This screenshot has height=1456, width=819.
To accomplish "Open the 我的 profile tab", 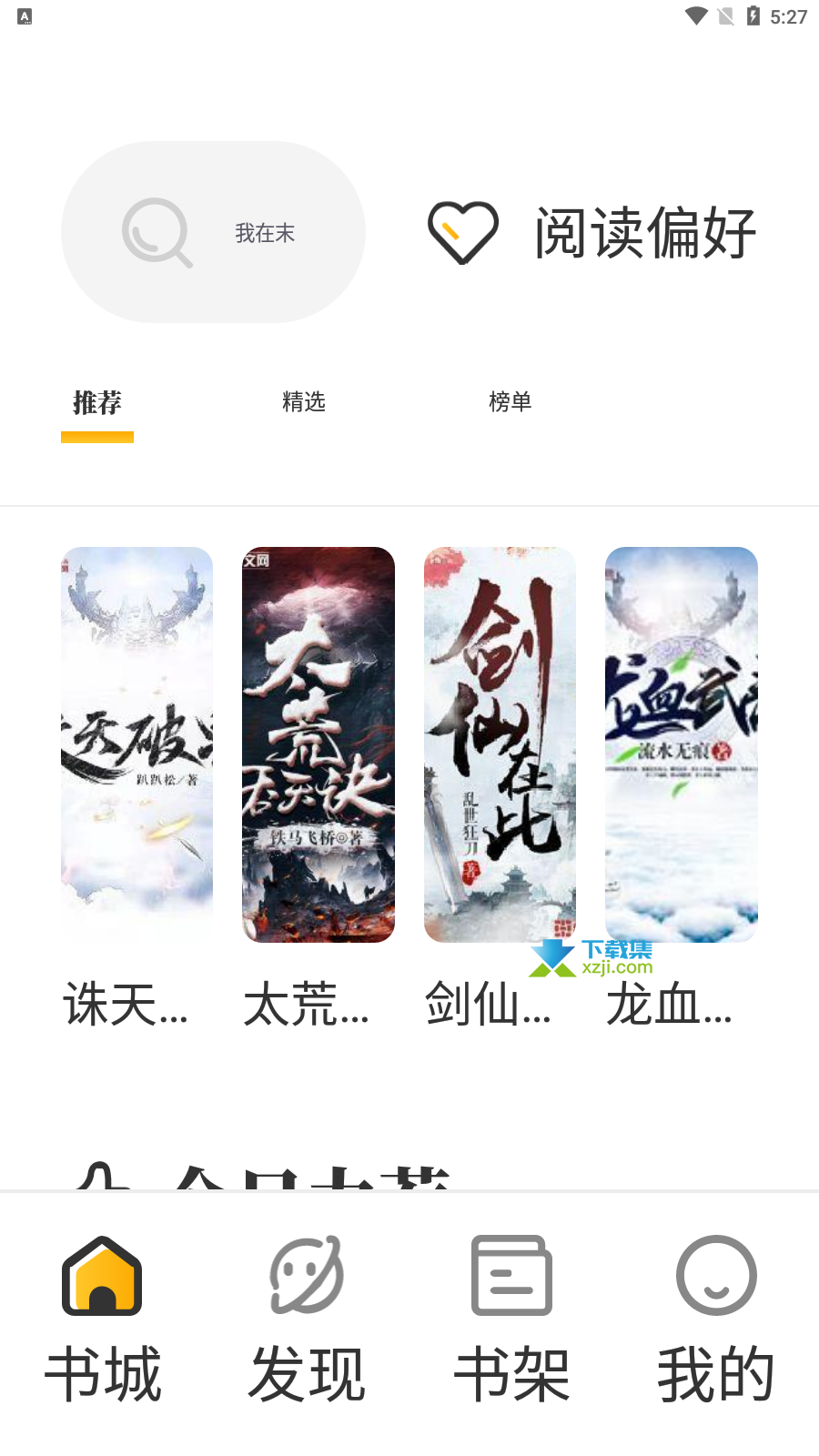I will tap(716, 1319).
